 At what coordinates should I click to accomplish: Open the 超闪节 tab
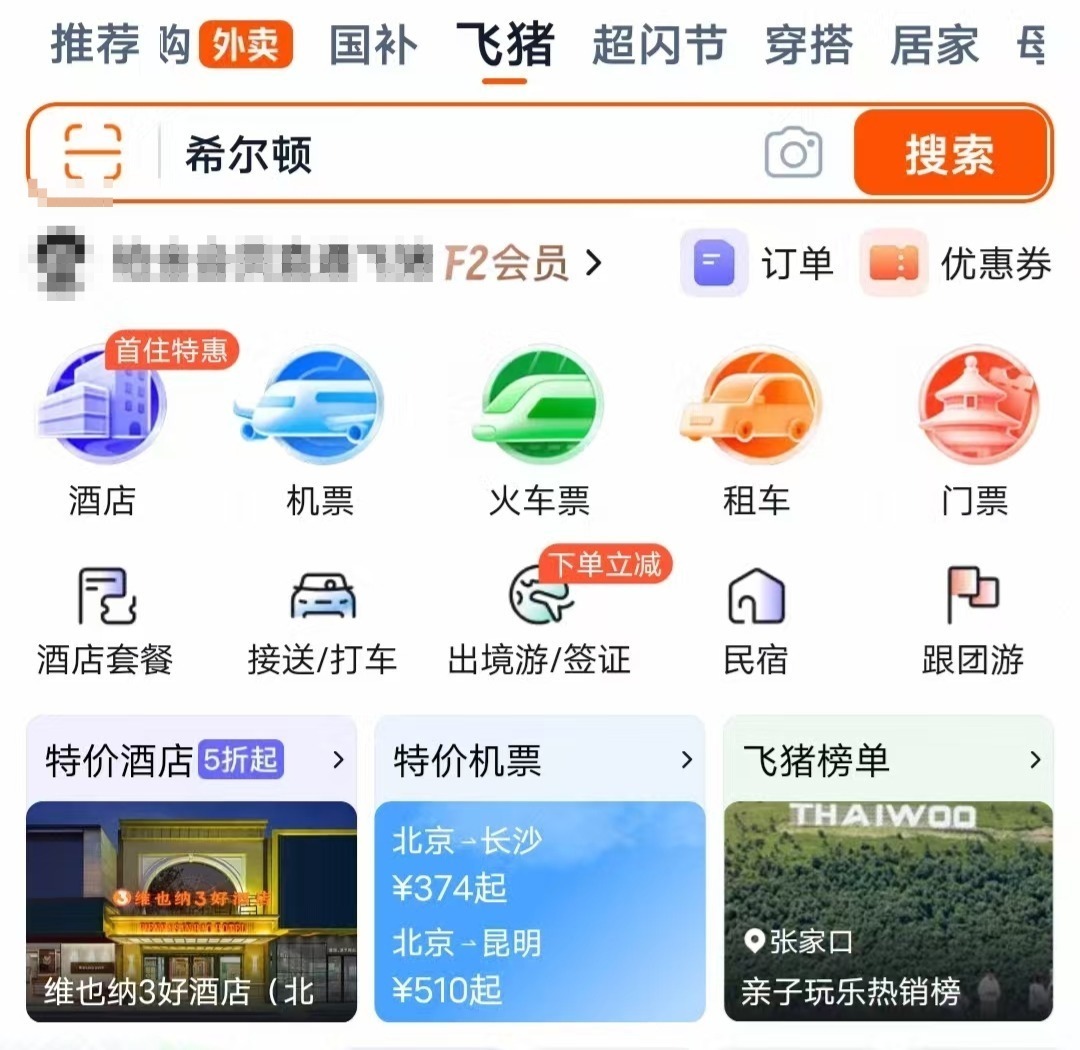coord(657,46)
